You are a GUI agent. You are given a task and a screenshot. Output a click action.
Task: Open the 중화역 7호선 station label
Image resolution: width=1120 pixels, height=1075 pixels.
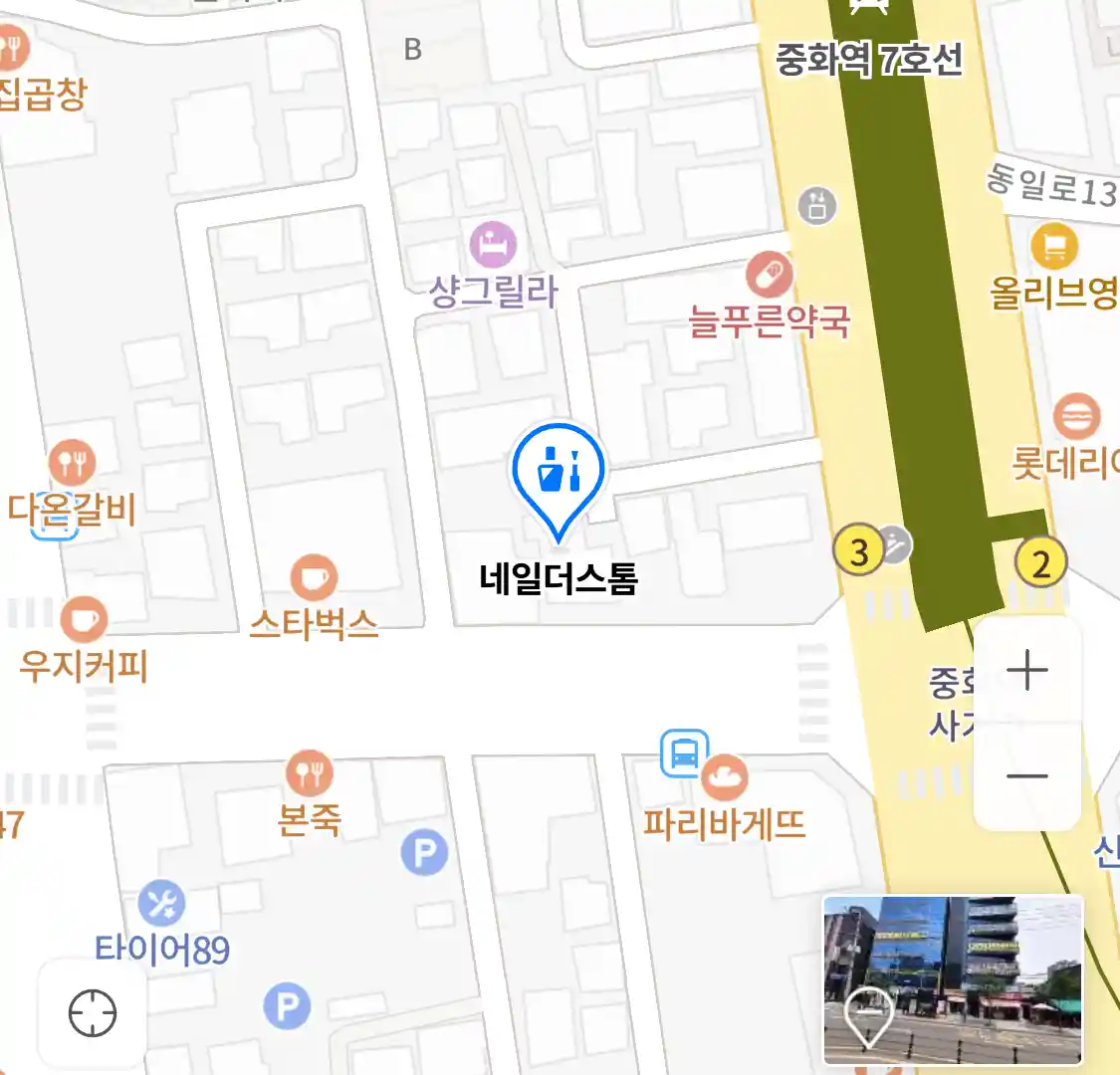pyautogui.click(x=869, y=61)
